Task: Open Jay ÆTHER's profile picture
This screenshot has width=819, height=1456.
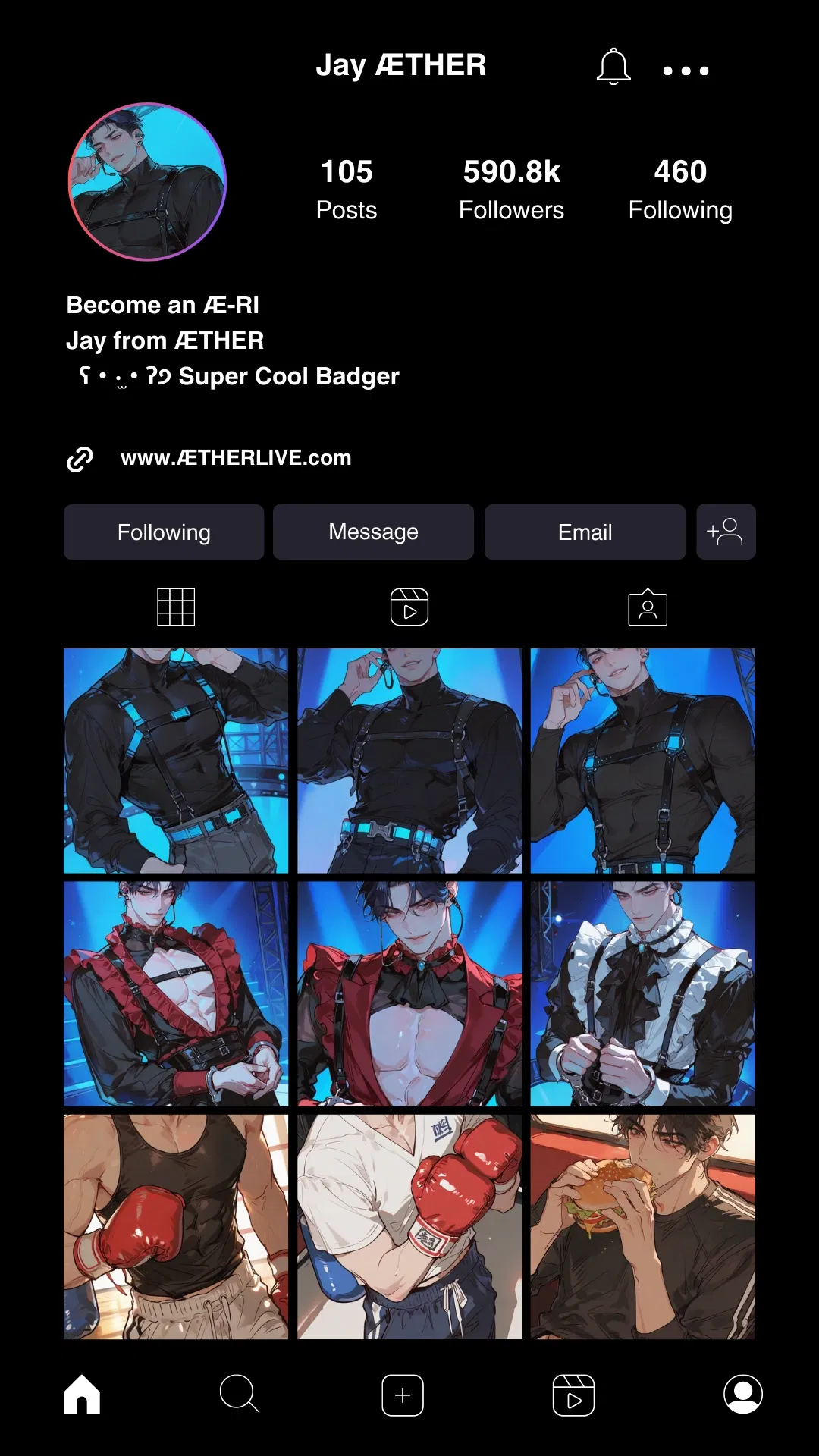Action: [149, 180]
